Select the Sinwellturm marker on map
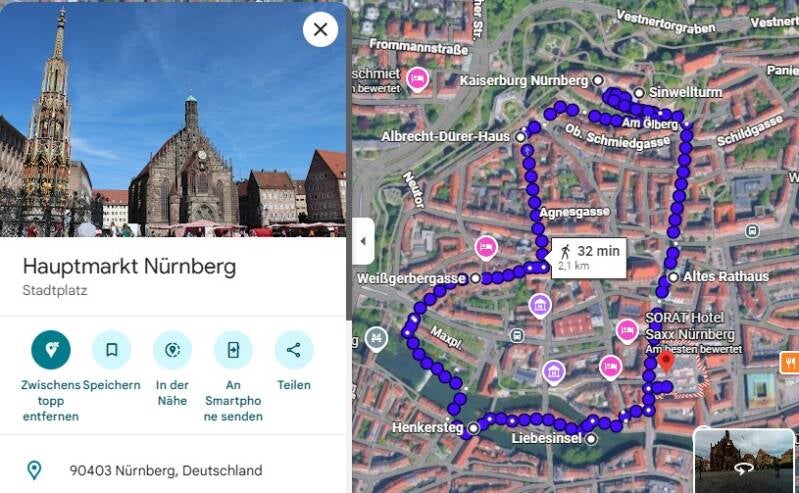The height and width of the screenshot is (493, 799). coord(639,93)
